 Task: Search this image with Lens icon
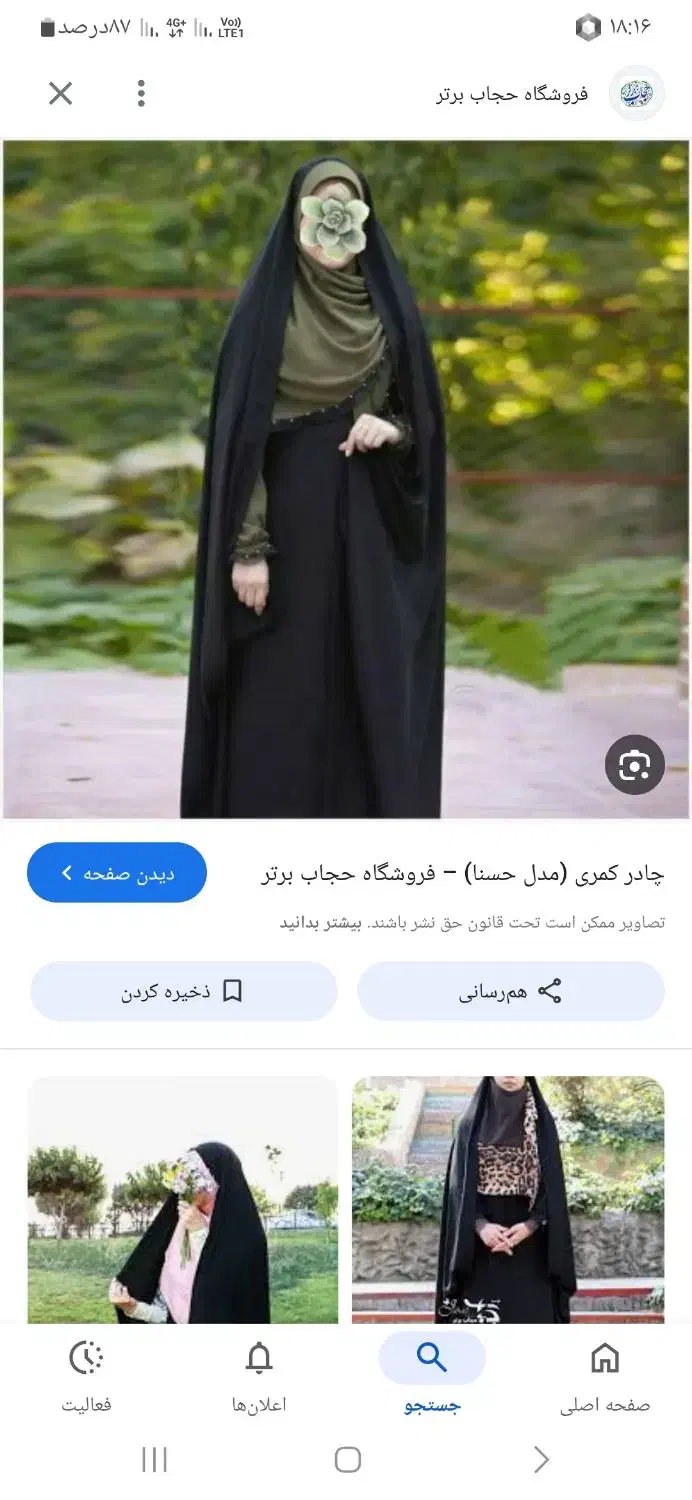(x=634, y=765)
